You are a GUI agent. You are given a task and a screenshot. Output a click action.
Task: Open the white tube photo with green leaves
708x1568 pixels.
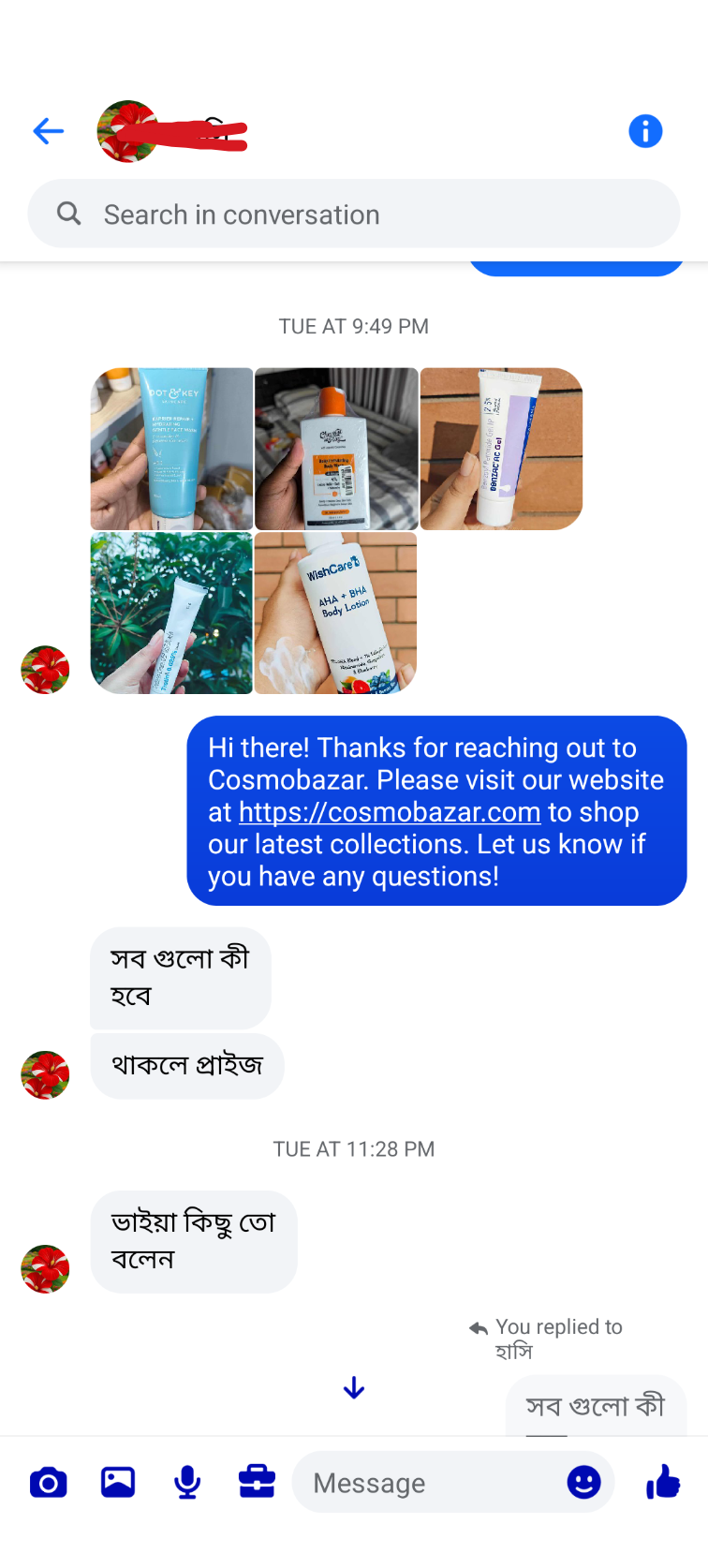click(170, 613)
